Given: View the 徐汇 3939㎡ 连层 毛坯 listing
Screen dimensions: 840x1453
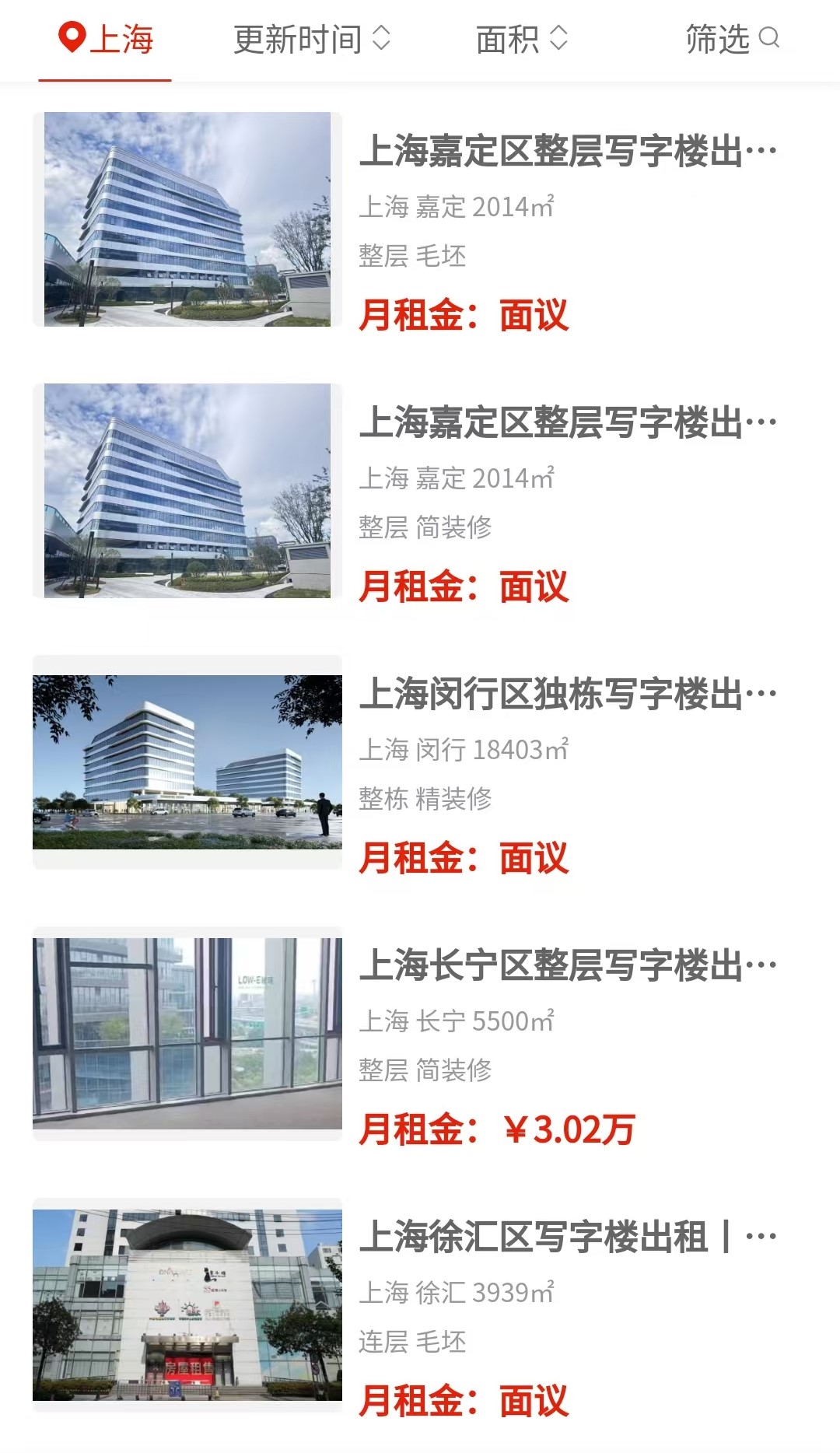Looking at the screenshot, I should point(420,1306).
